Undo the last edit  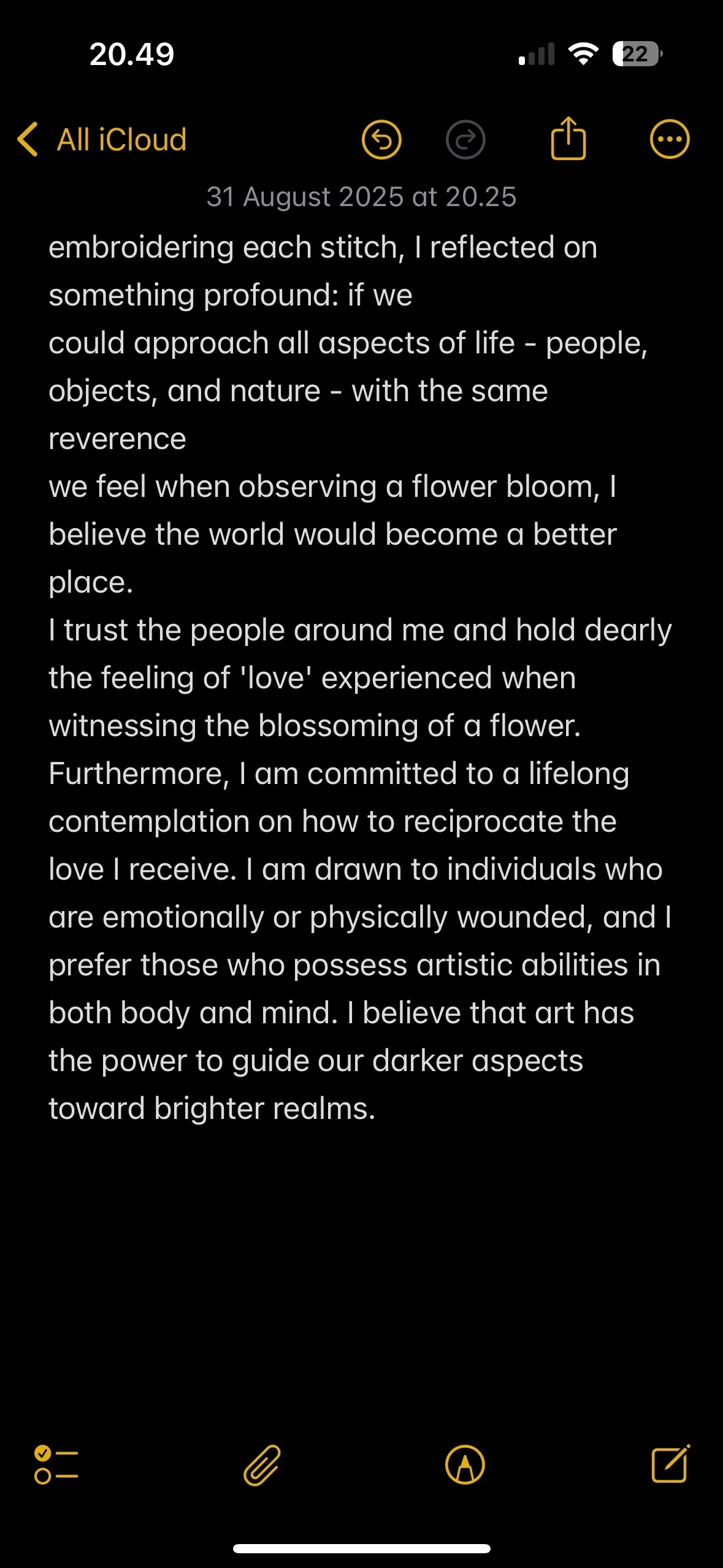pos(381,140)
